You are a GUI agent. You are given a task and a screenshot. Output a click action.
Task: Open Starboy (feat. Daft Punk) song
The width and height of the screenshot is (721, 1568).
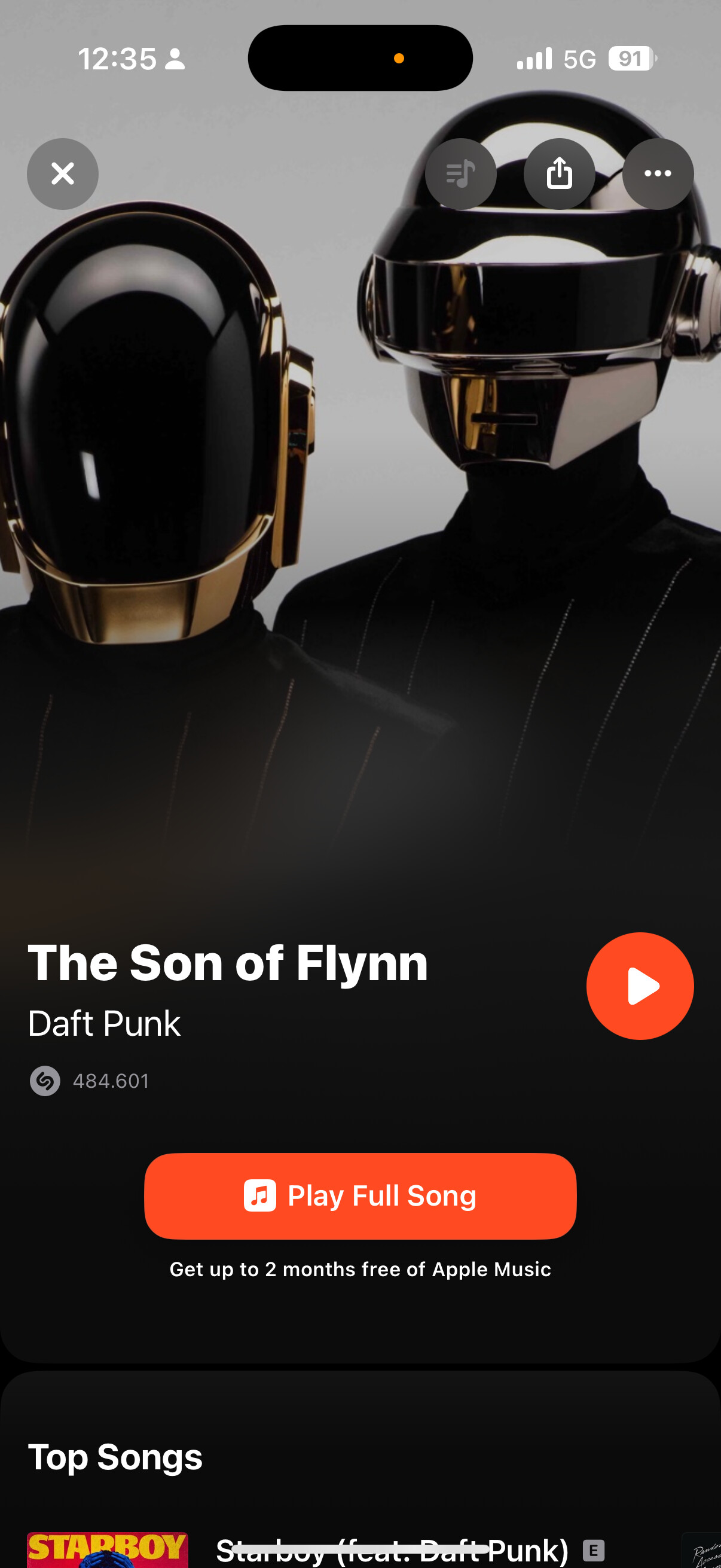392,1549
